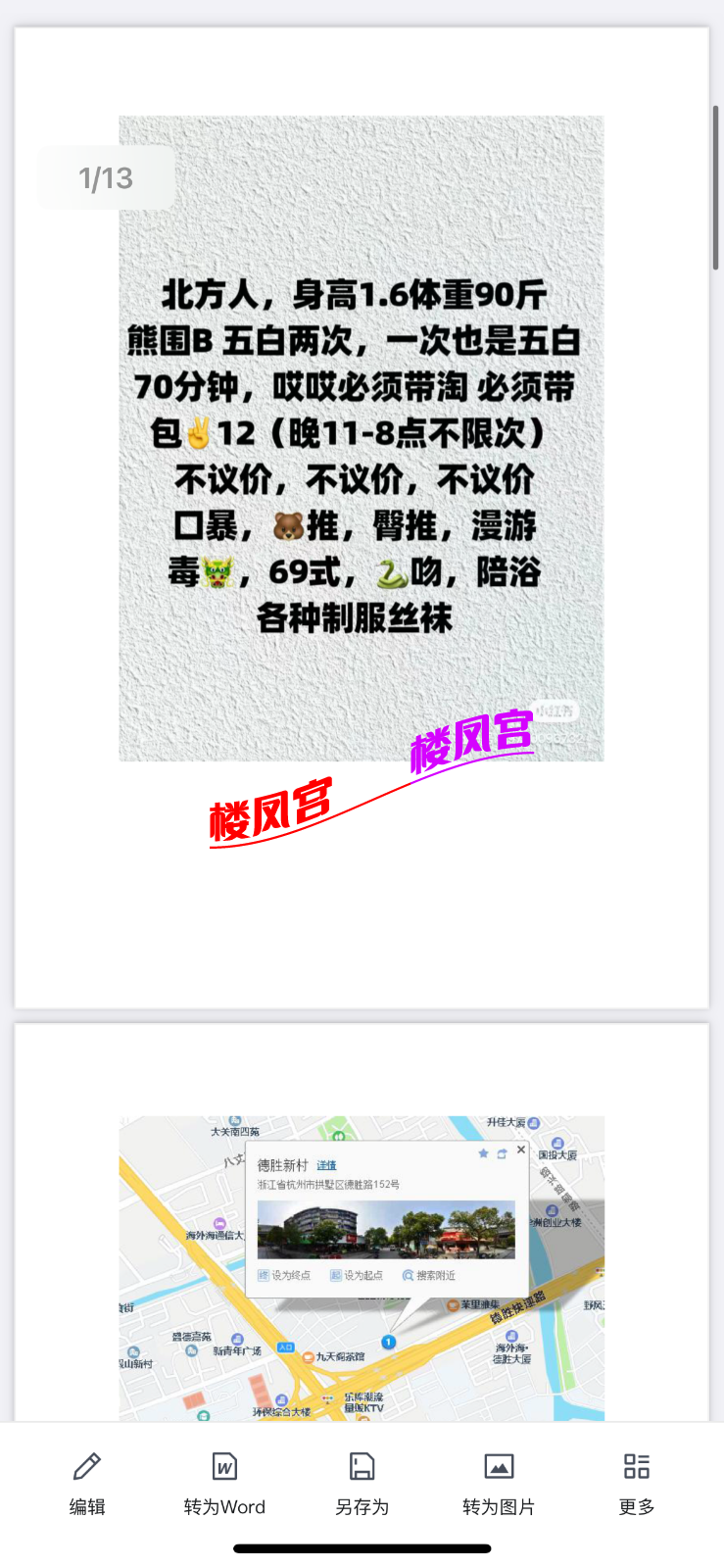
Task: Click the share icon in map popup
Action: [x=501, y=1152]
